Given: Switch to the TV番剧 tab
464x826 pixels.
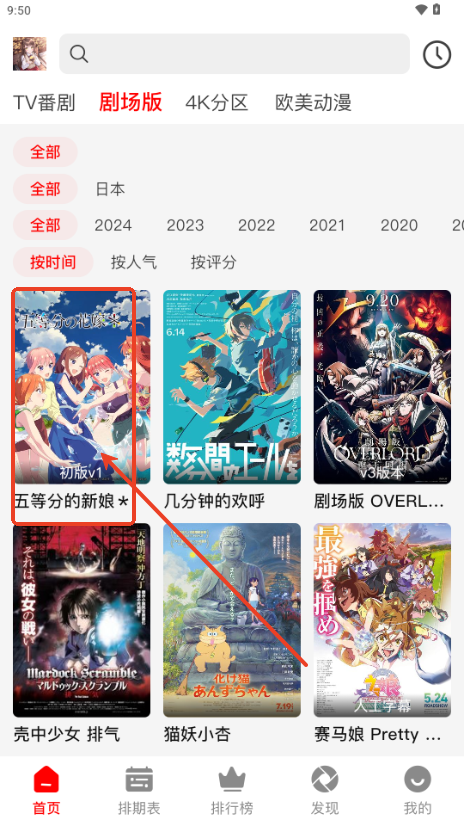Looking at the screenshot, I should [x=44, y=103].
